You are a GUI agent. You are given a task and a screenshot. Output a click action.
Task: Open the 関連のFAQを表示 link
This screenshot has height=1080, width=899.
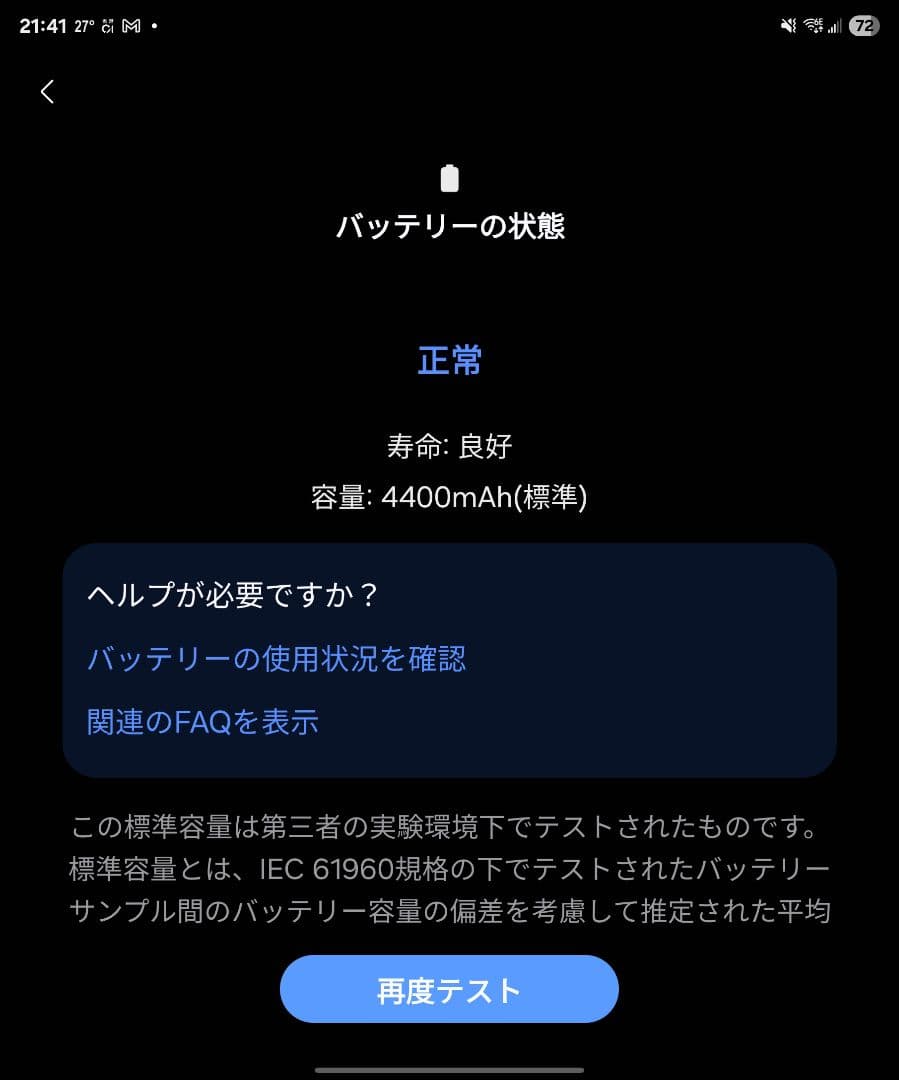click(203, 722)
